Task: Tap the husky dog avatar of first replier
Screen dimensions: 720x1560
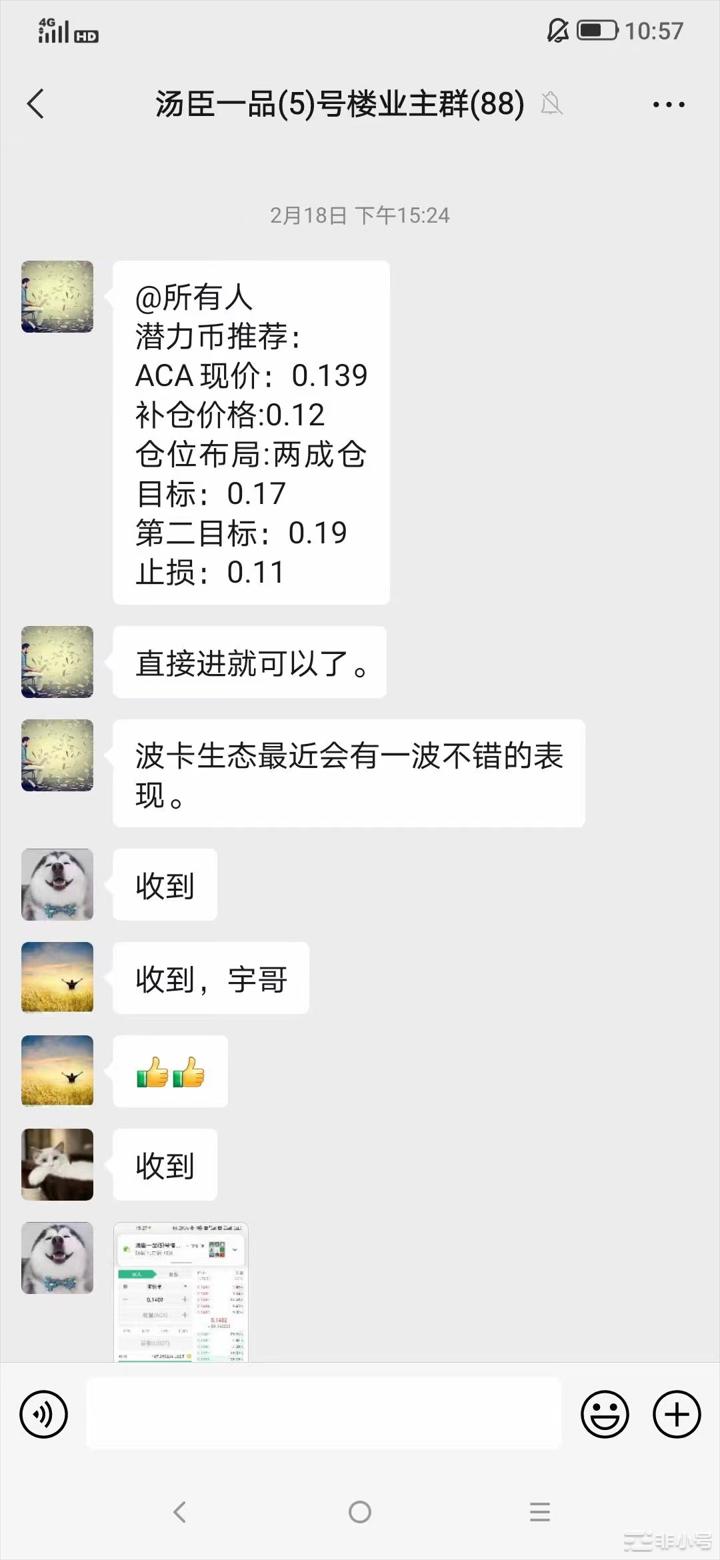Action: (56, 884)
